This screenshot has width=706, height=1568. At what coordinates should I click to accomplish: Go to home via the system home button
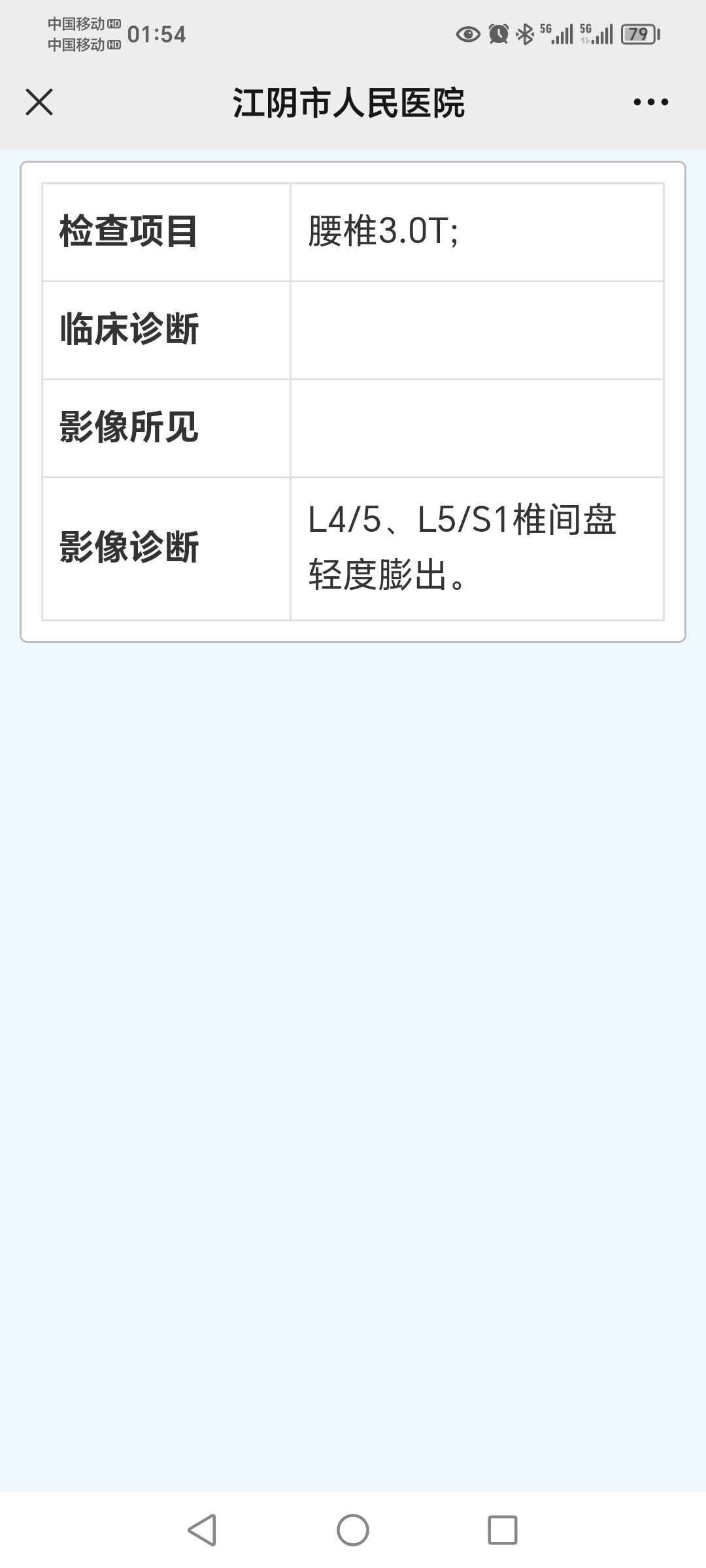coord(353,1529)
